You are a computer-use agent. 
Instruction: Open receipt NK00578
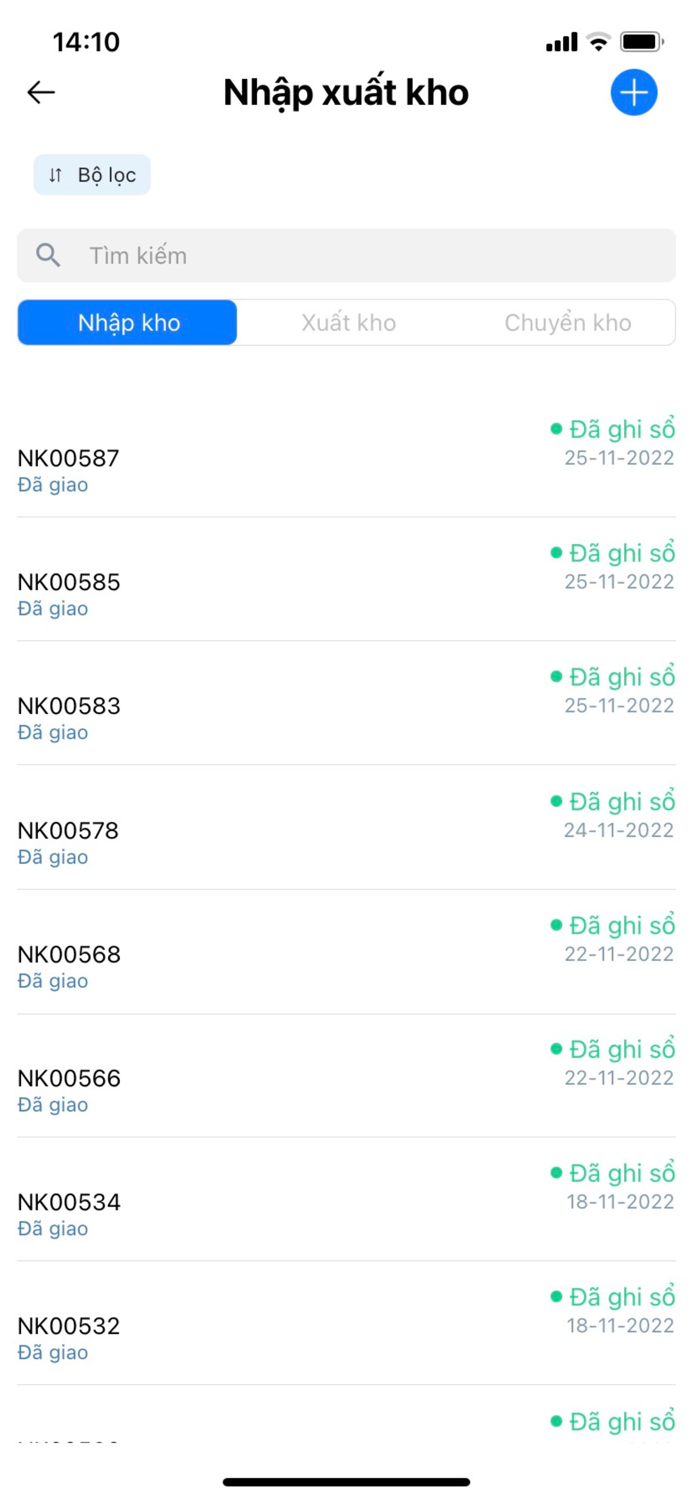(x=68, y=831)
